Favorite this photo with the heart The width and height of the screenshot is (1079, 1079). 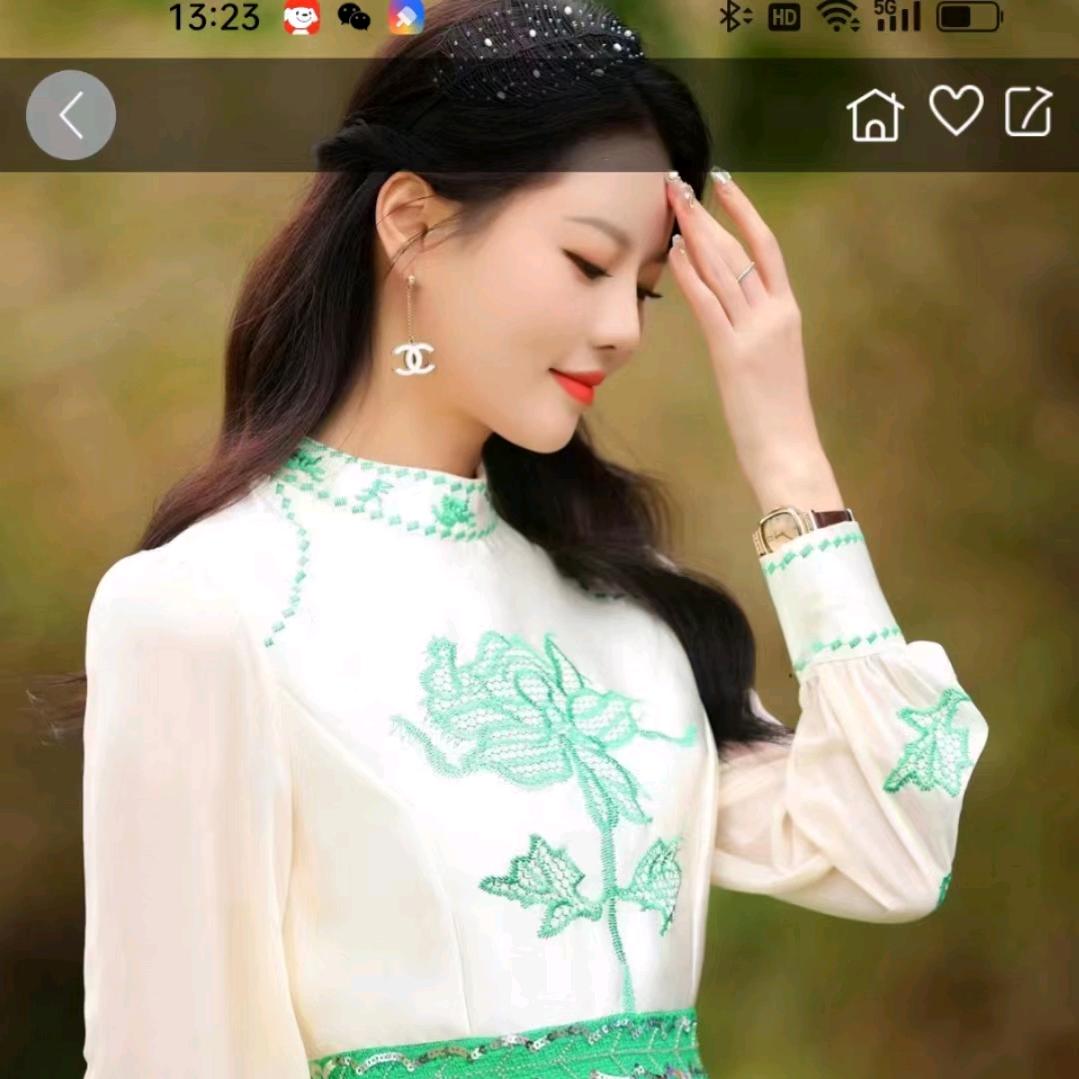956,110
